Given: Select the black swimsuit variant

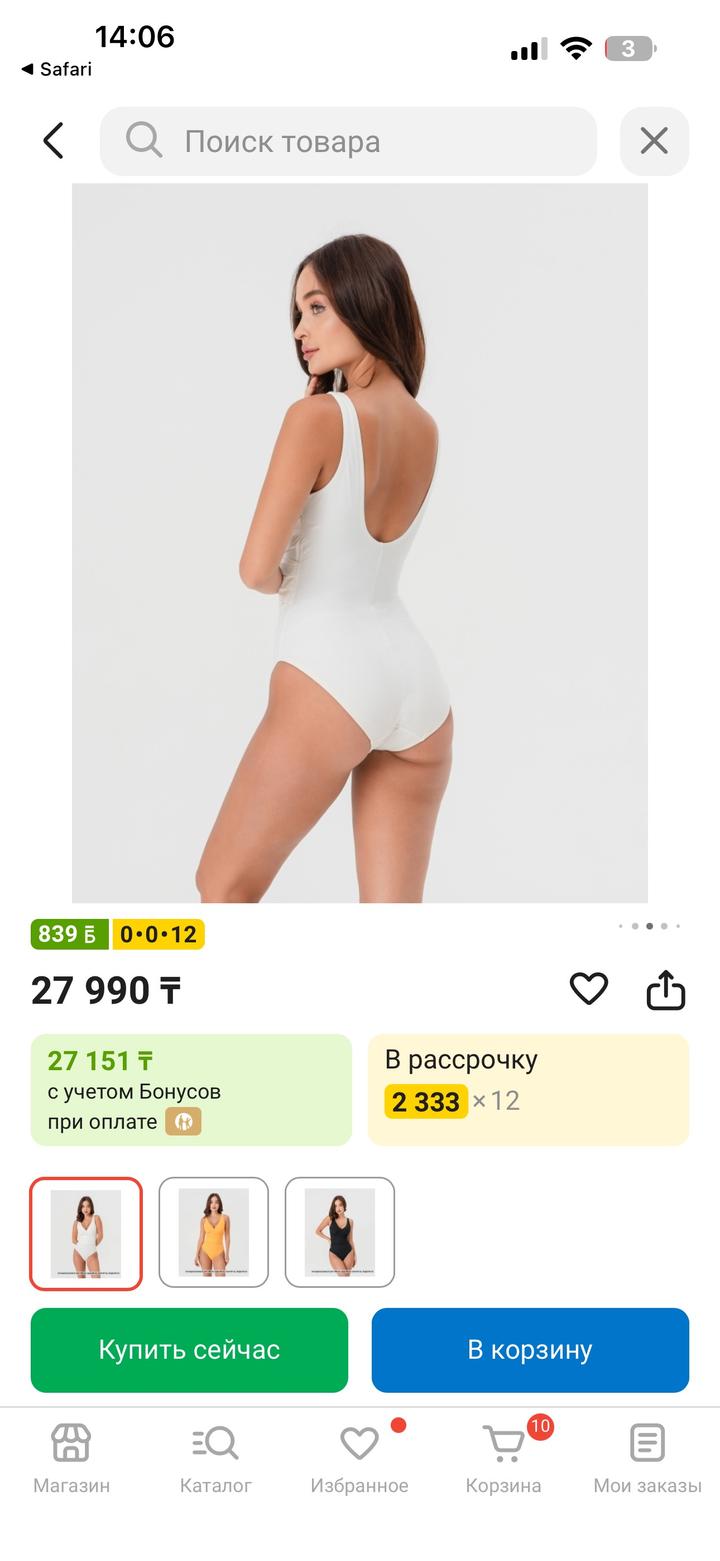Looking at the screenshot, I should 340,1233.
